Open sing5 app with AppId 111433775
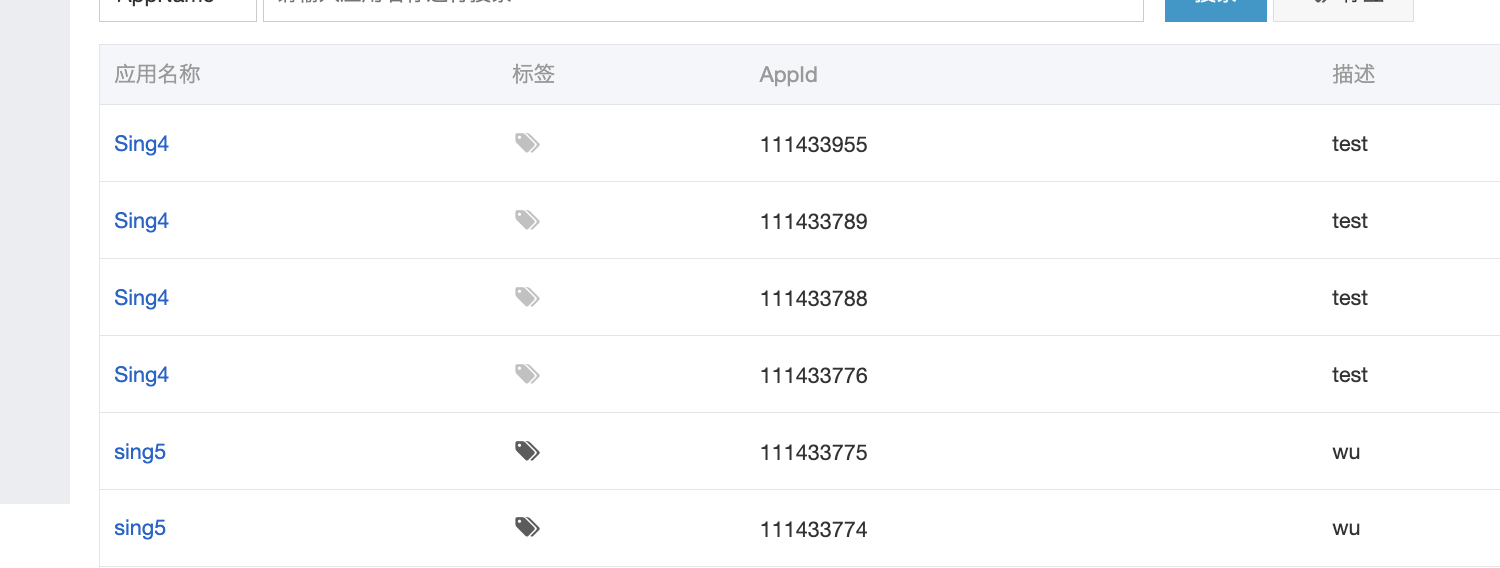Screen dimensions: 1500x568 140,452
